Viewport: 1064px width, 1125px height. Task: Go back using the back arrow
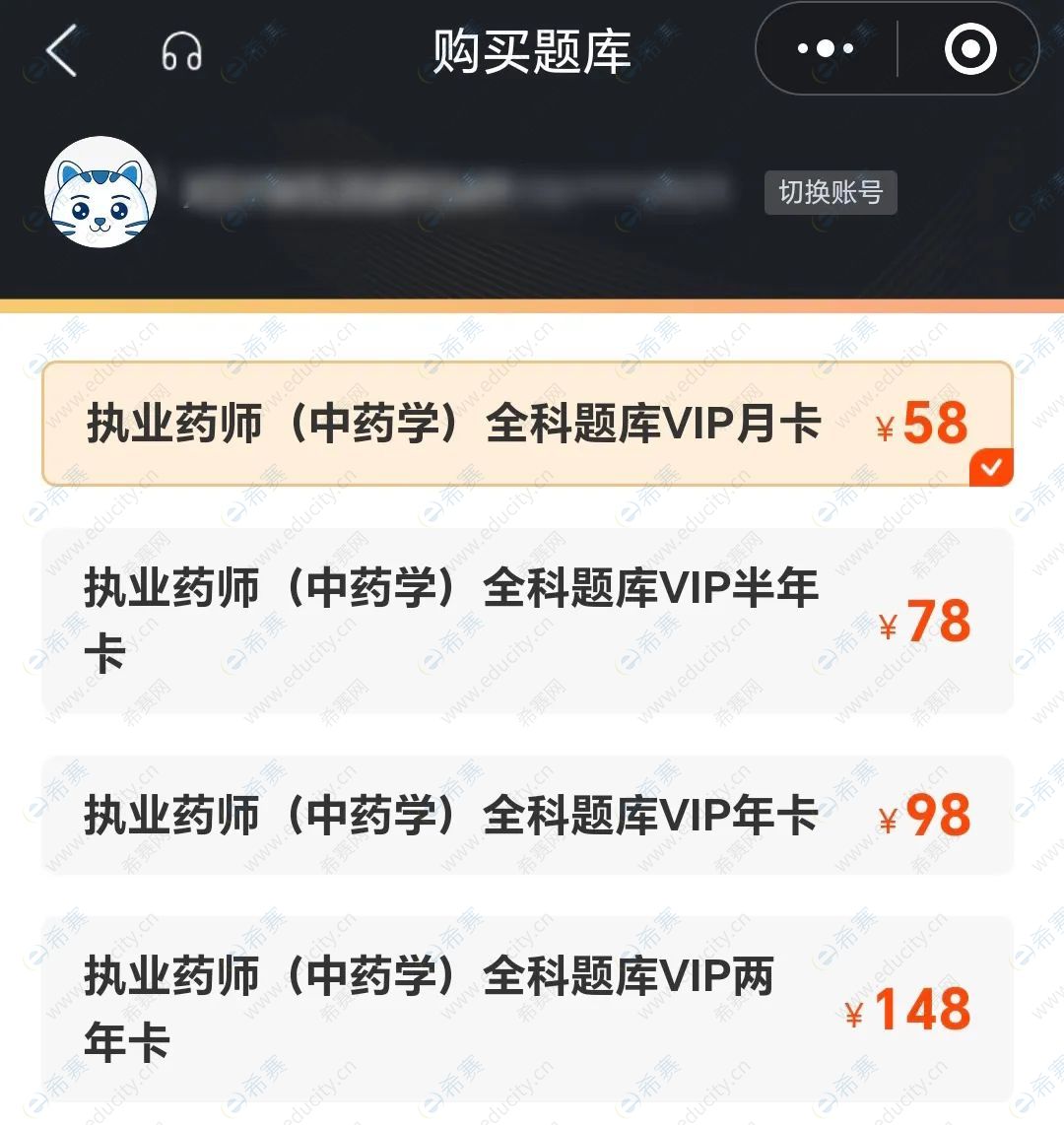click(61, 51)
